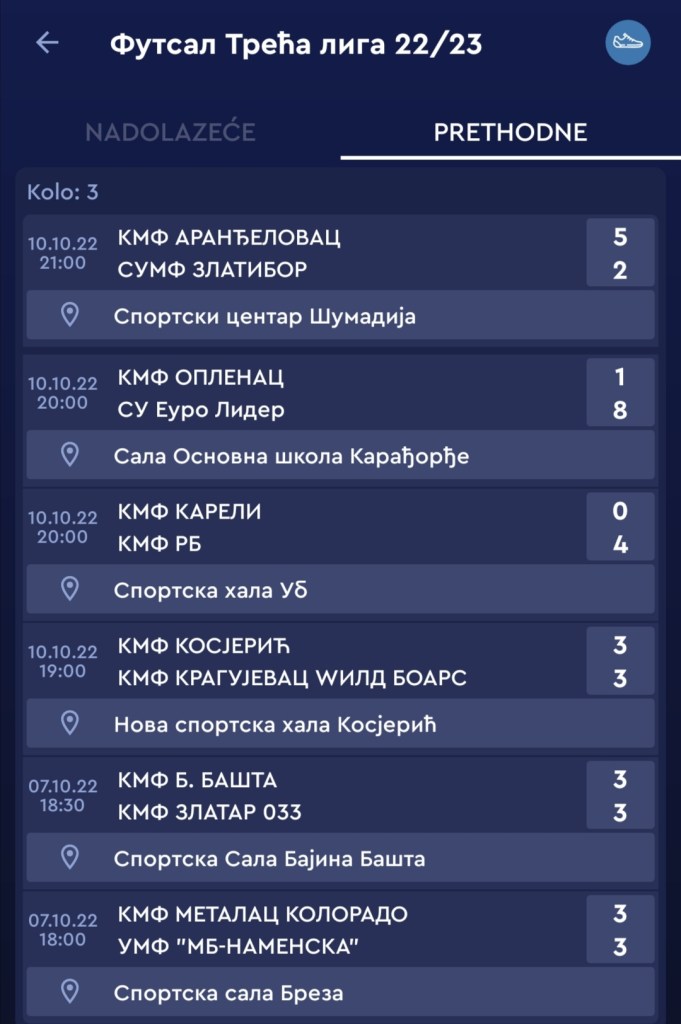Open venue Нова спортска хала Косјерић

(x=340, y=724)
